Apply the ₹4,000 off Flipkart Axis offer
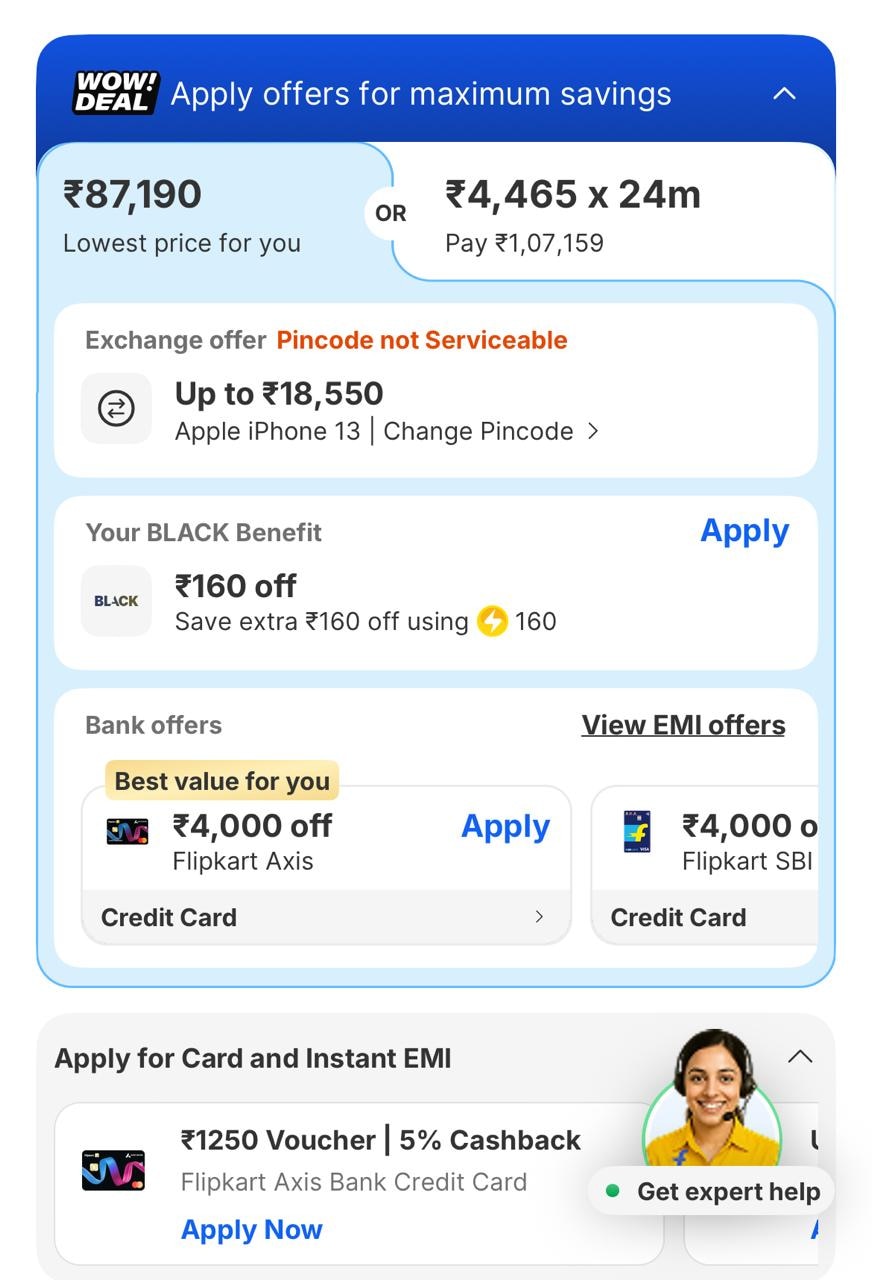 (x=505, y=827)
